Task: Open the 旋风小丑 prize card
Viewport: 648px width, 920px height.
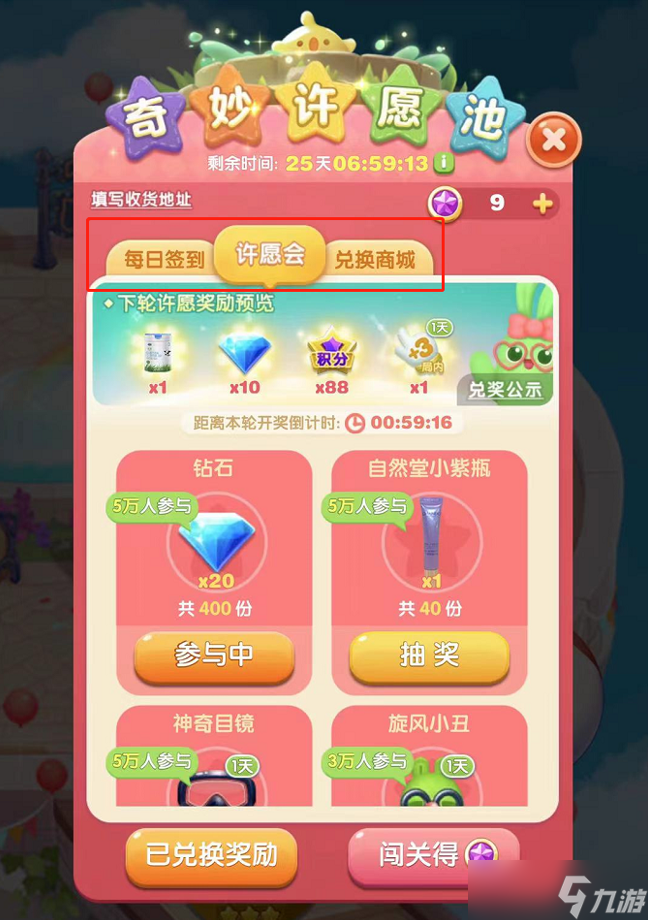Action: click(429, 760)
